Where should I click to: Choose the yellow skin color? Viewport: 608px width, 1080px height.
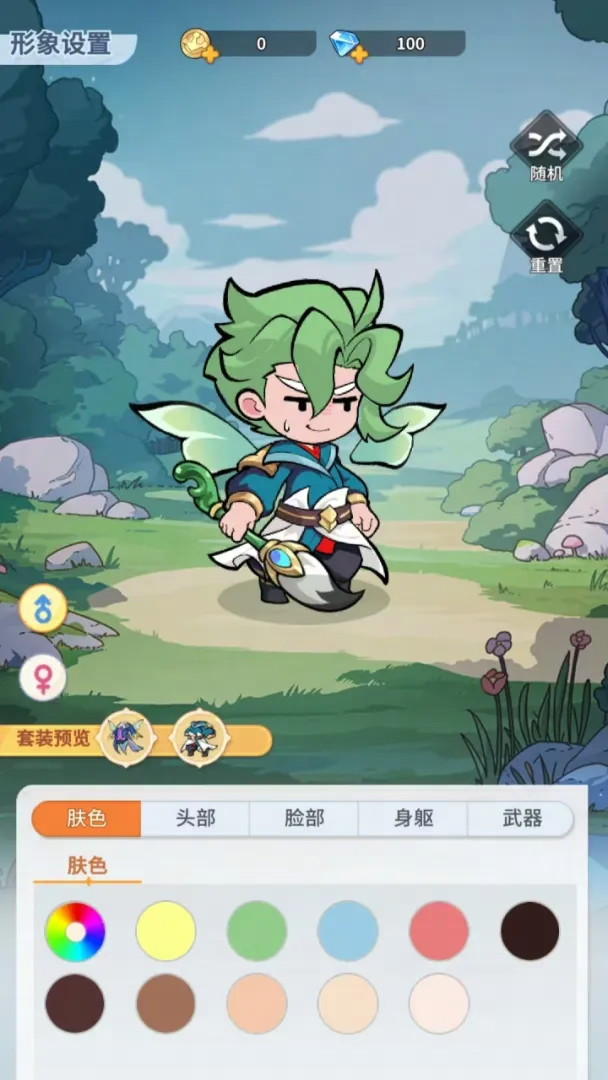tap(166, 931)
